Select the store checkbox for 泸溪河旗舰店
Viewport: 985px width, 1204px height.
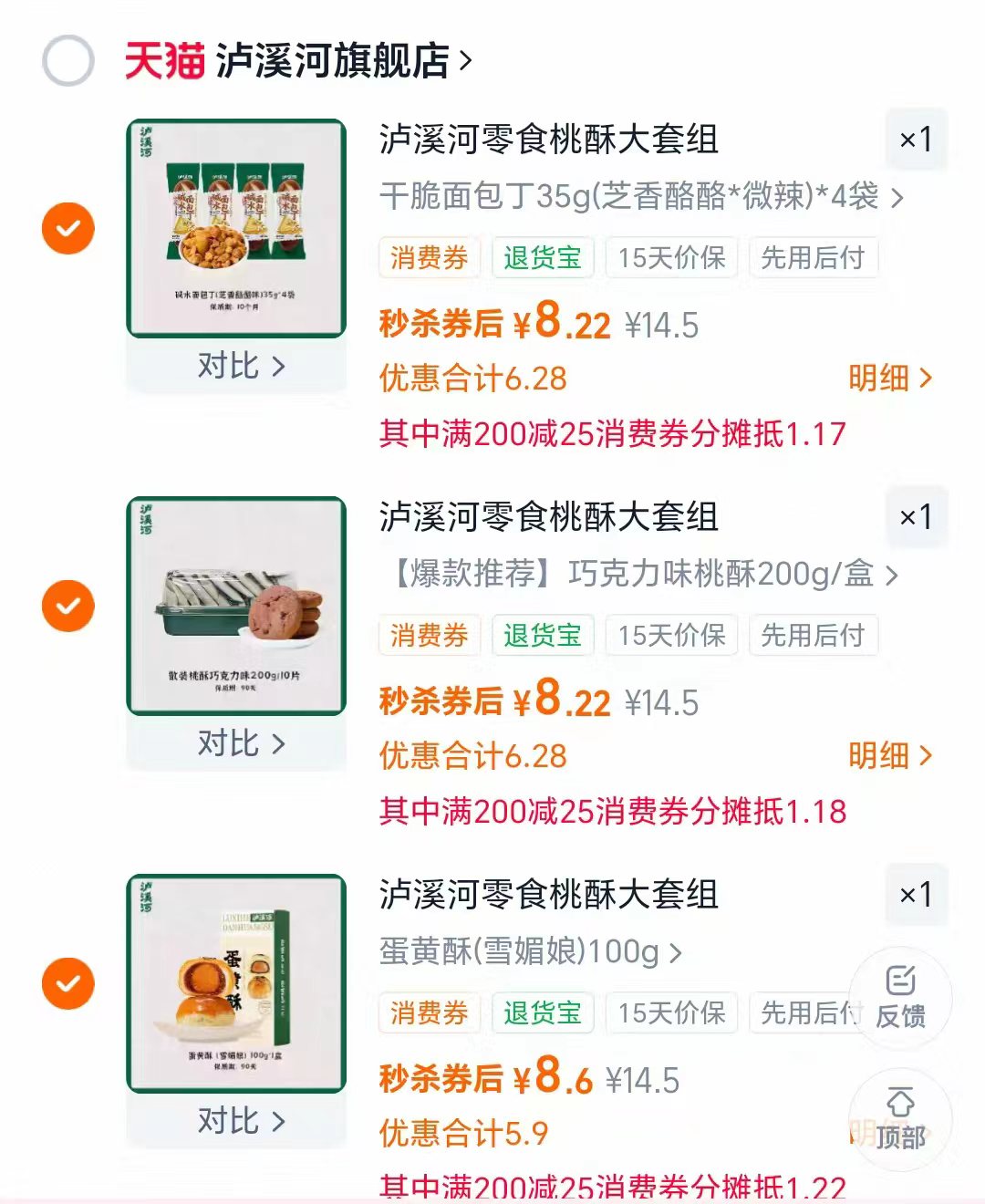click(67, 57)
